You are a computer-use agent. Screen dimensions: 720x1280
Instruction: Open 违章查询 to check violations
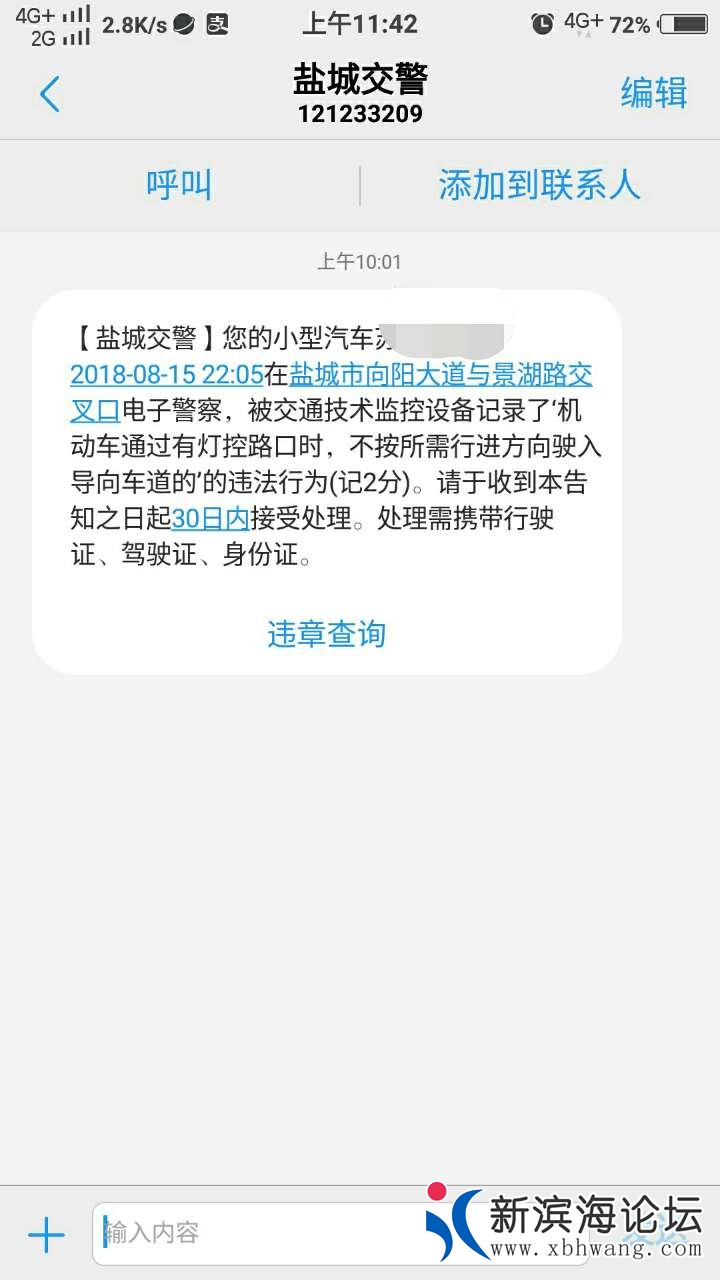point(326,634)
